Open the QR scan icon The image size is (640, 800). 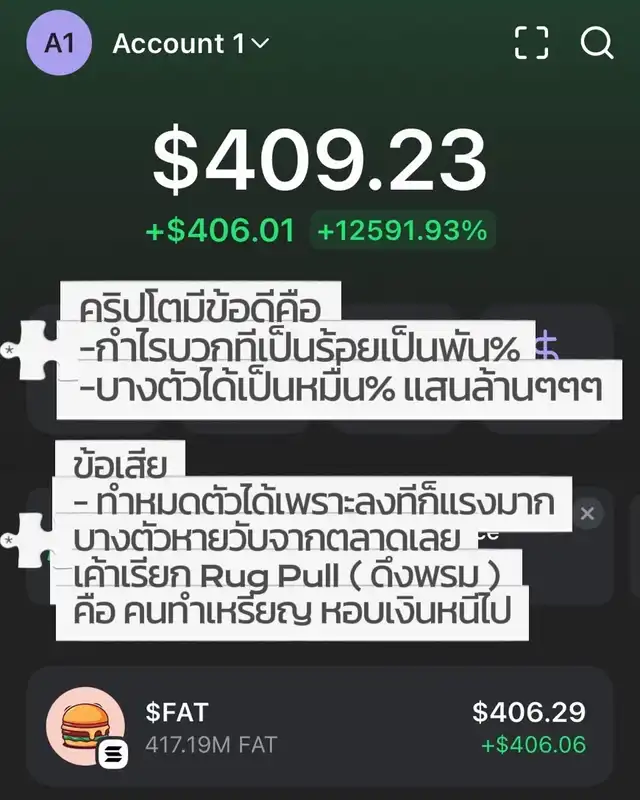pos(532,43)
